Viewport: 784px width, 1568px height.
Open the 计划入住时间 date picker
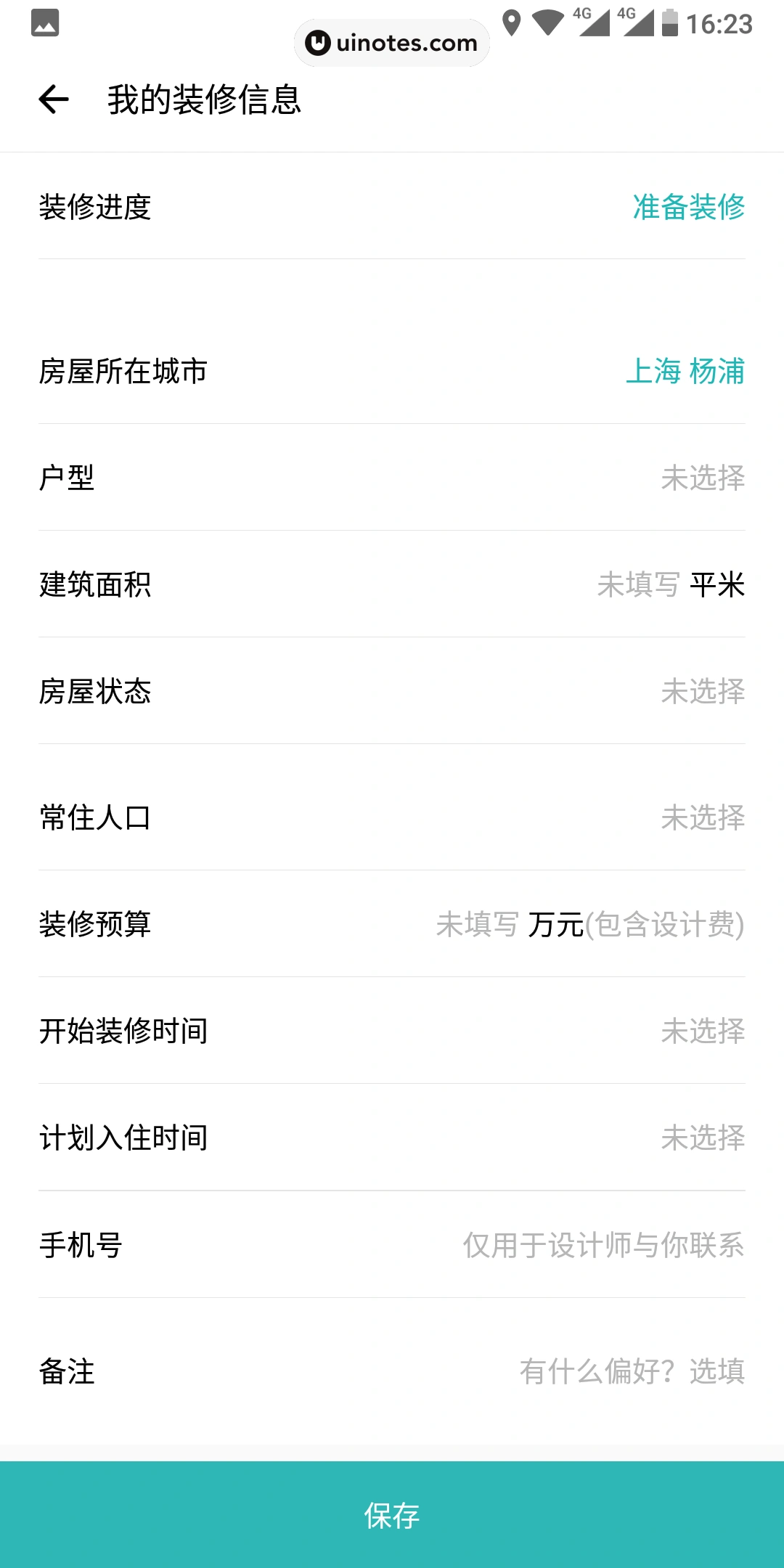pyautogui.click(x=392, y=1140)
